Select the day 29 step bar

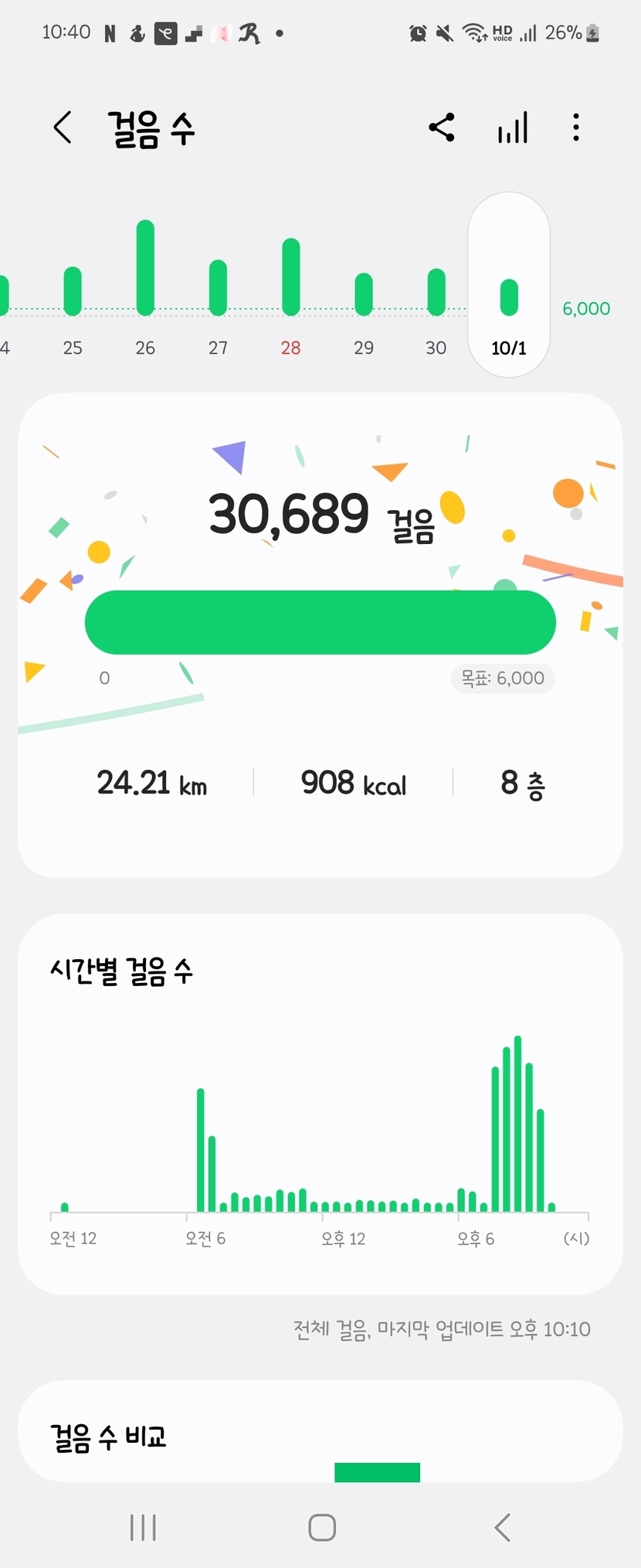364,294
